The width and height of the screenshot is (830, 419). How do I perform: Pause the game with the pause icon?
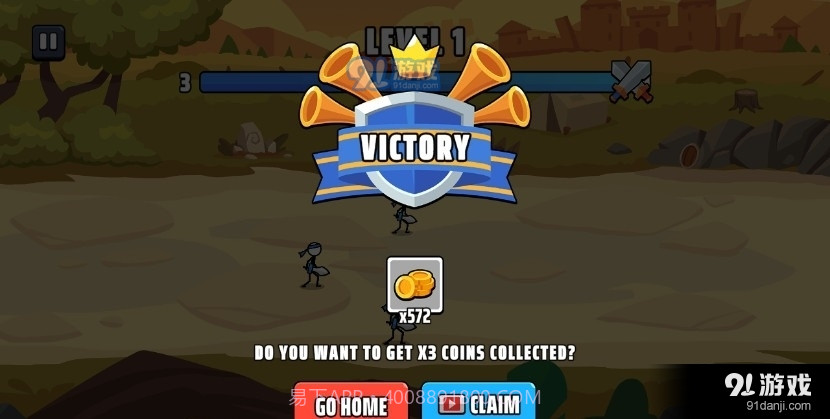[48, 42]
